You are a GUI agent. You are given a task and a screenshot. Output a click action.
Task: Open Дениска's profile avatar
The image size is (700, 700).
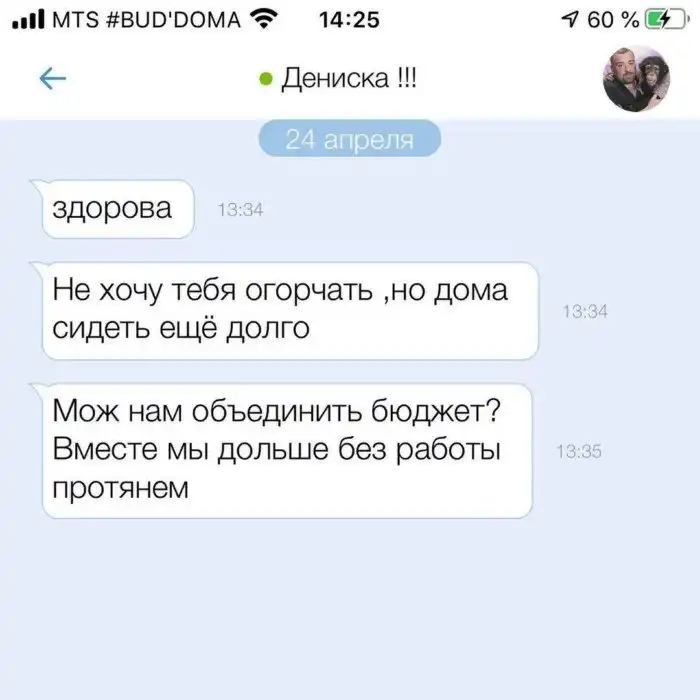pos(636,79)
